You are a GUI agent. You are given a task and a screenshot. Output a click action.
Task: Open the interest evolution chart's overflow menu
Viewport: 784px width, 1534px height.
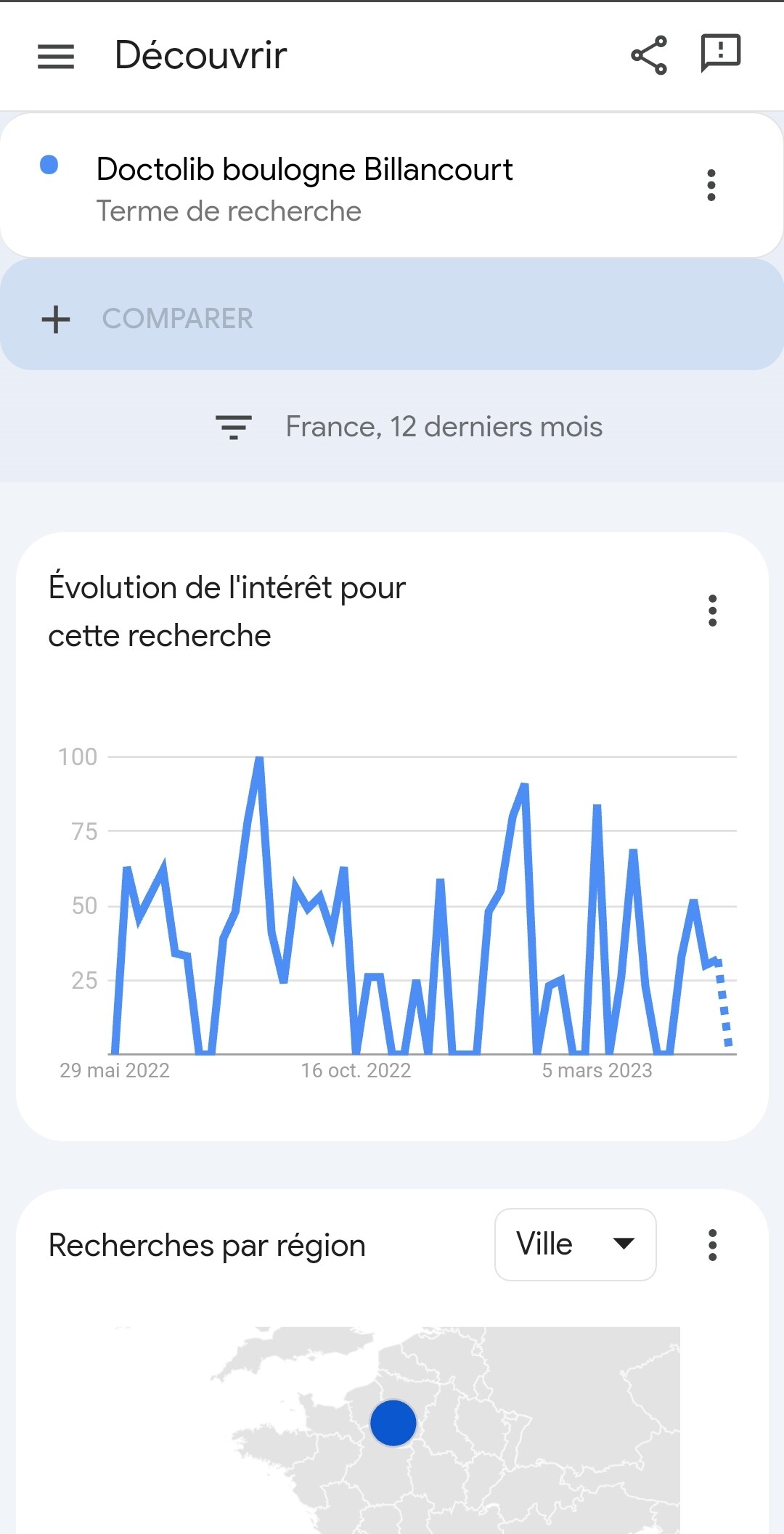[x=713, y=611]
